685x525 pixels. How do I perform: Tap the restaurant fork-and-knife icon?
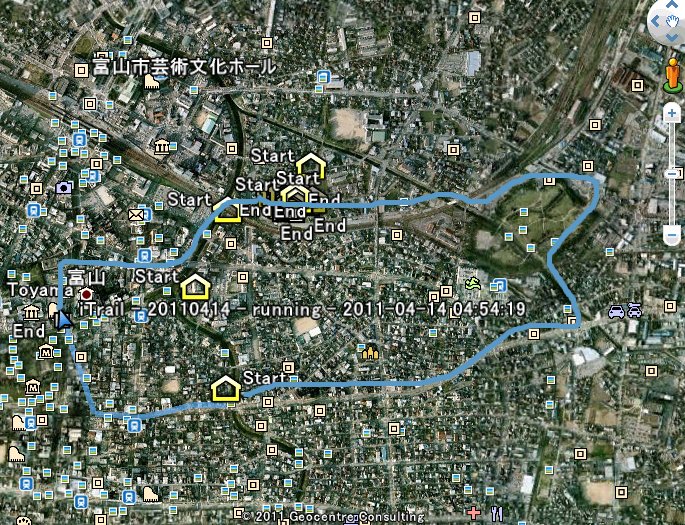pyautogui.click(x=497, y=514)
